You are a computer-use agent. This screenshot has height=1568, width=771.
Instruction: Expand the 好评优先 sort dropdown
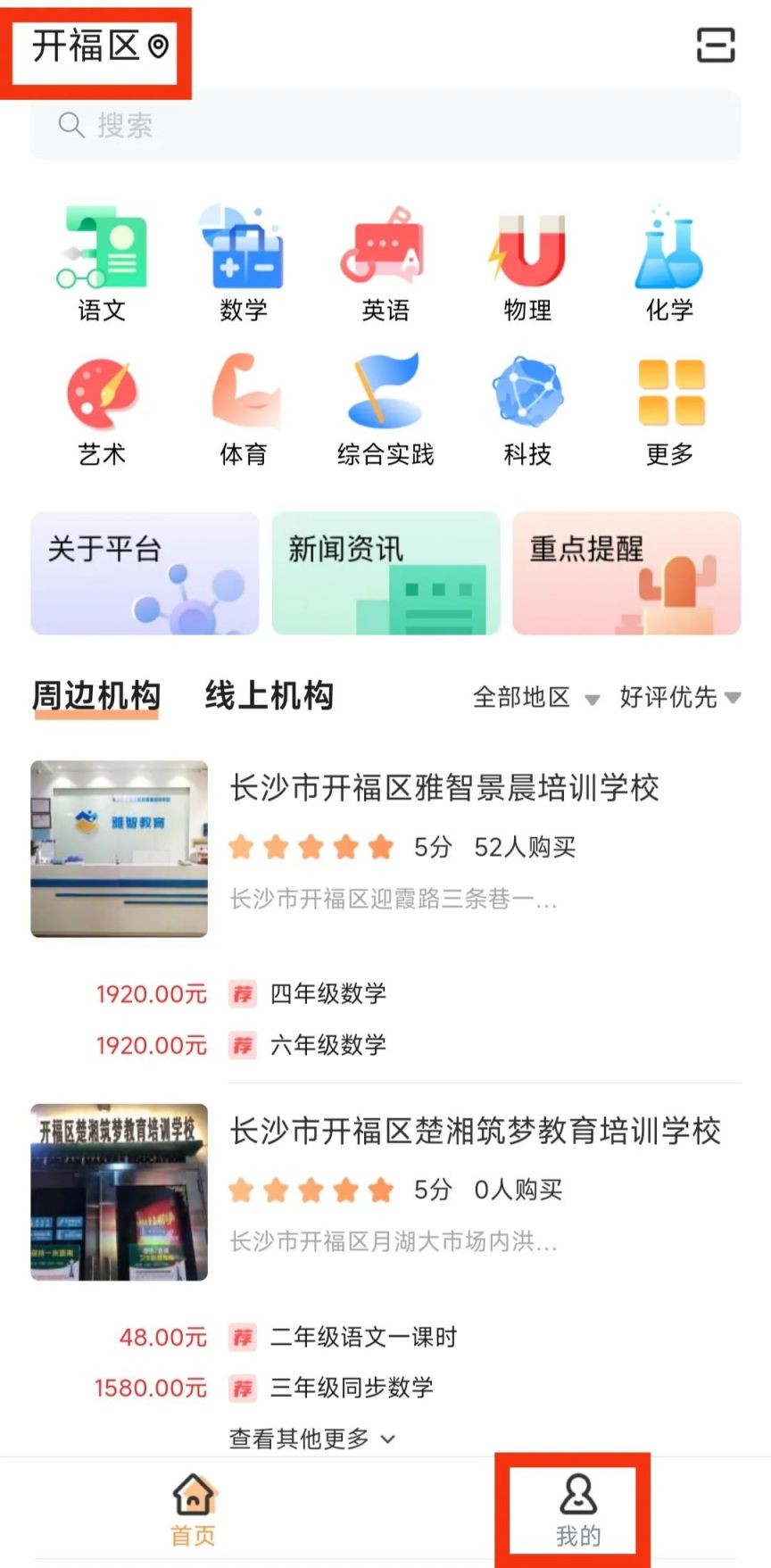pyautogui.click(x=680, y=697)
